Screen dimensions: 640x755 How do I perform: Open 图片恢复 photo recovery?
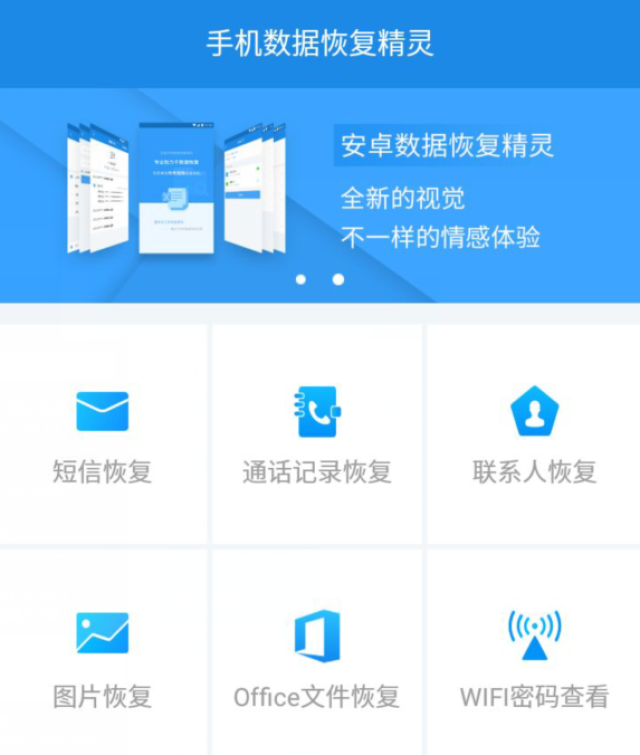(x=103, y=655)
